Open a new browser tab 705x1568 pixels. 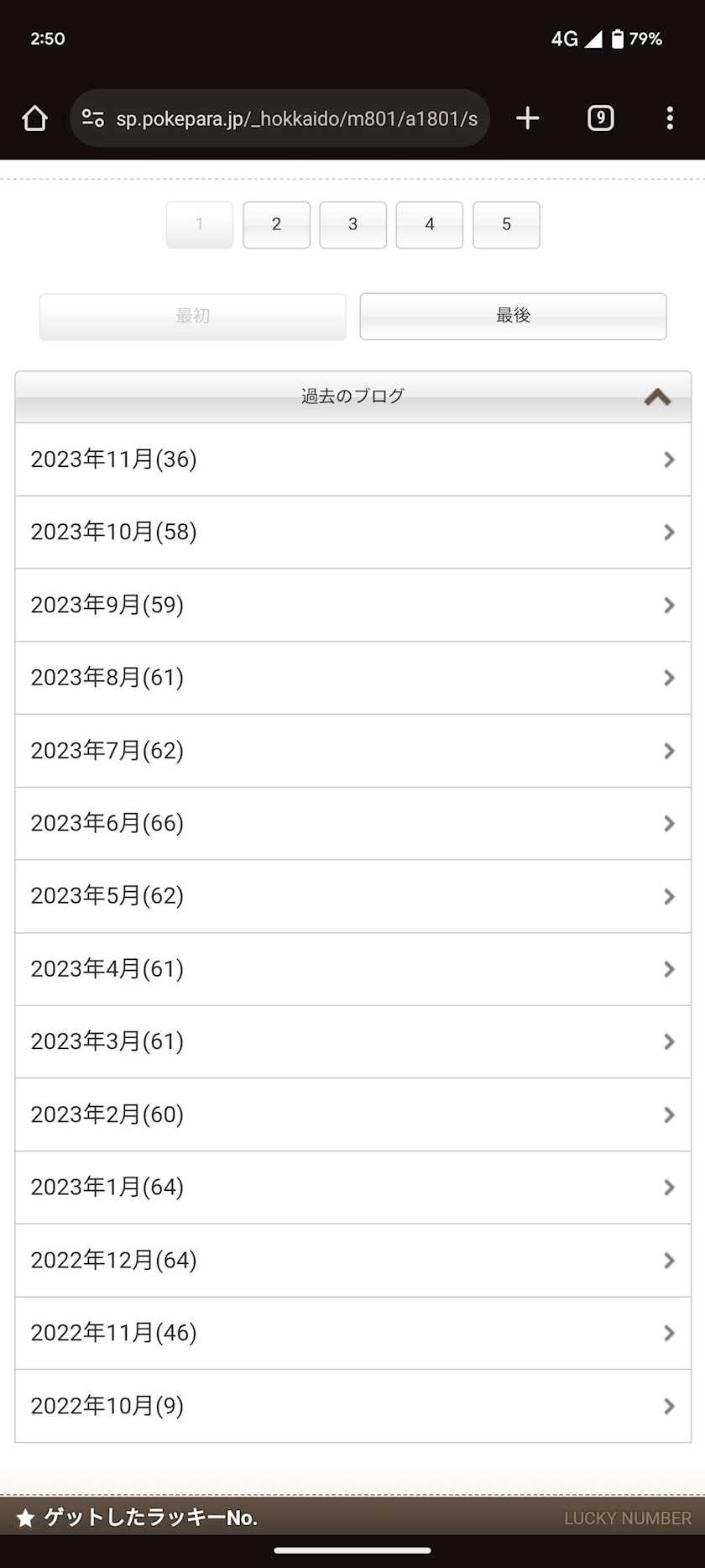point(527,118)
